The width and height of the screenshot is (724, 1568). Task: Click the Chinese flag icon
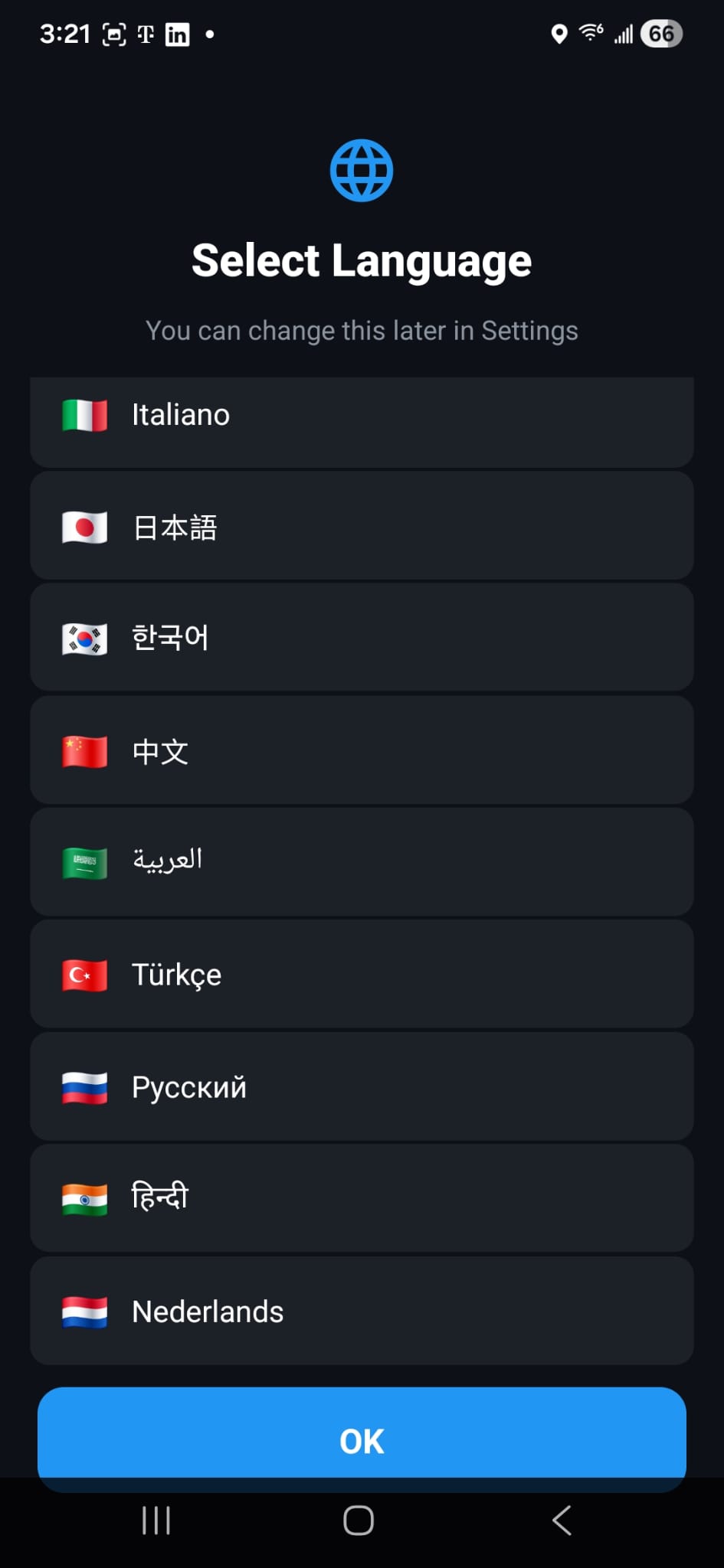[x=84, y=751]
